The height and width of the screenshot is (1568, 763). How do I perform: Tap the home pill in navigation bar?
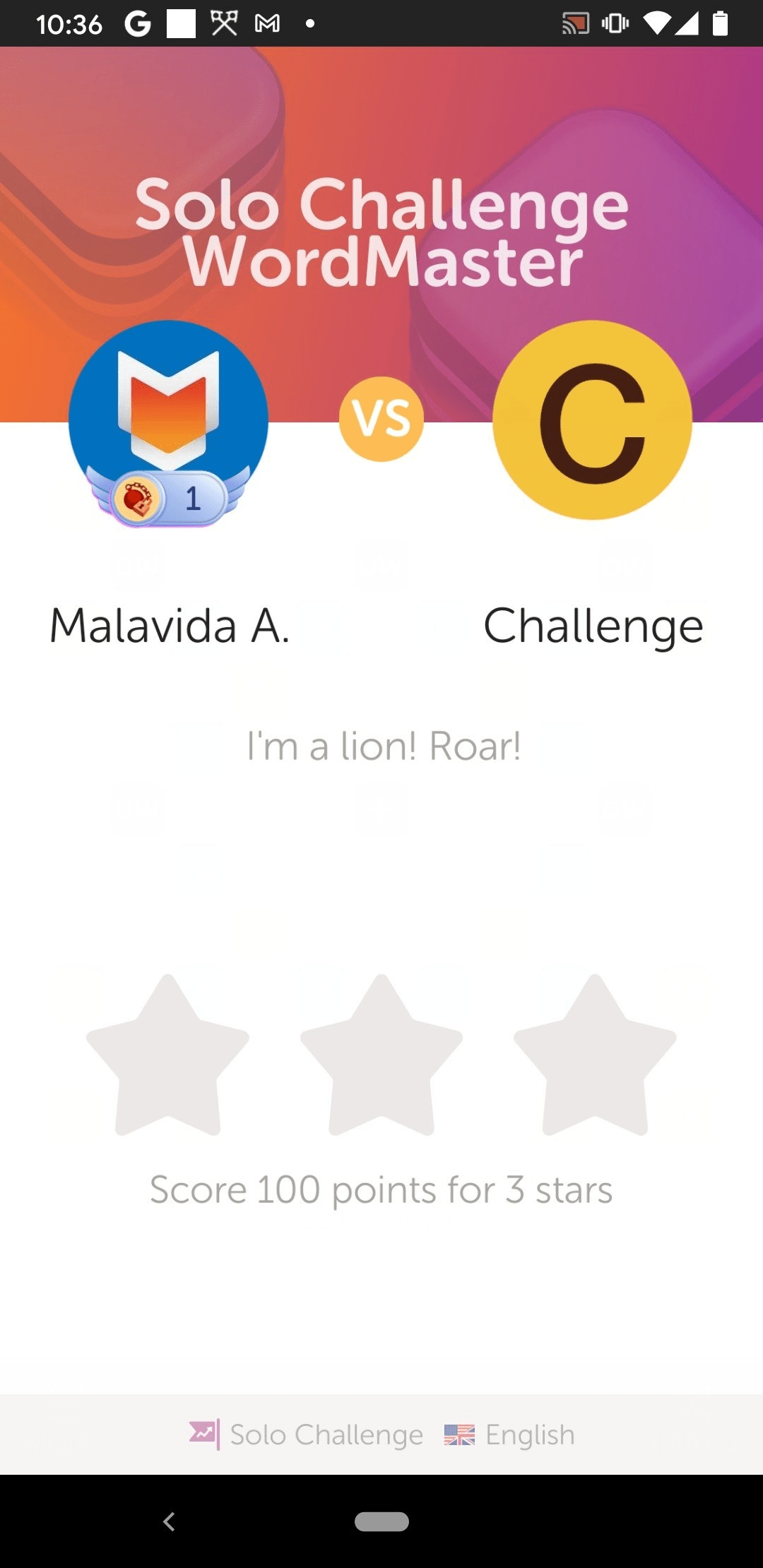click(381, 1521)
